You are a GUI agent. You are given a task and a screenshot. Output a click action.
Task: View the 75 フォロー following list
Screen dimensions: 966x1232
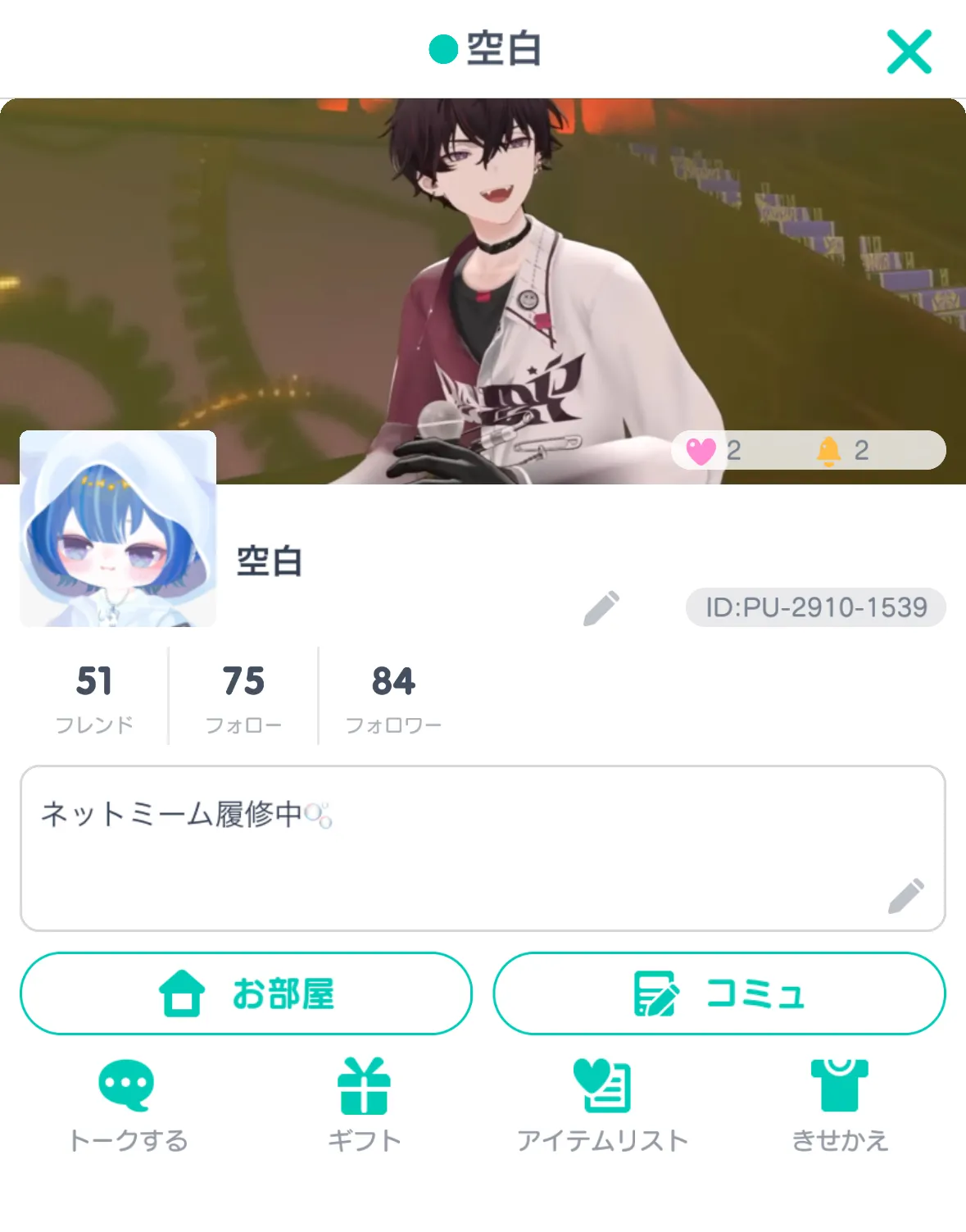point(243,696)
